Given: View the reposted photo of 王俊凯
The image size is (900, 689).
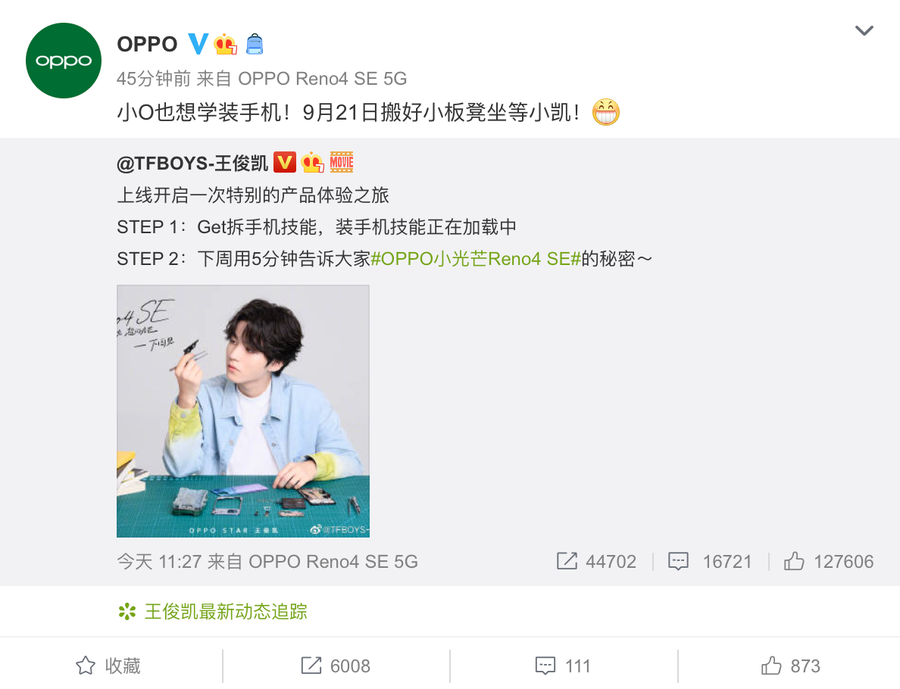Looking at the screenshot, I should [243, 411].
